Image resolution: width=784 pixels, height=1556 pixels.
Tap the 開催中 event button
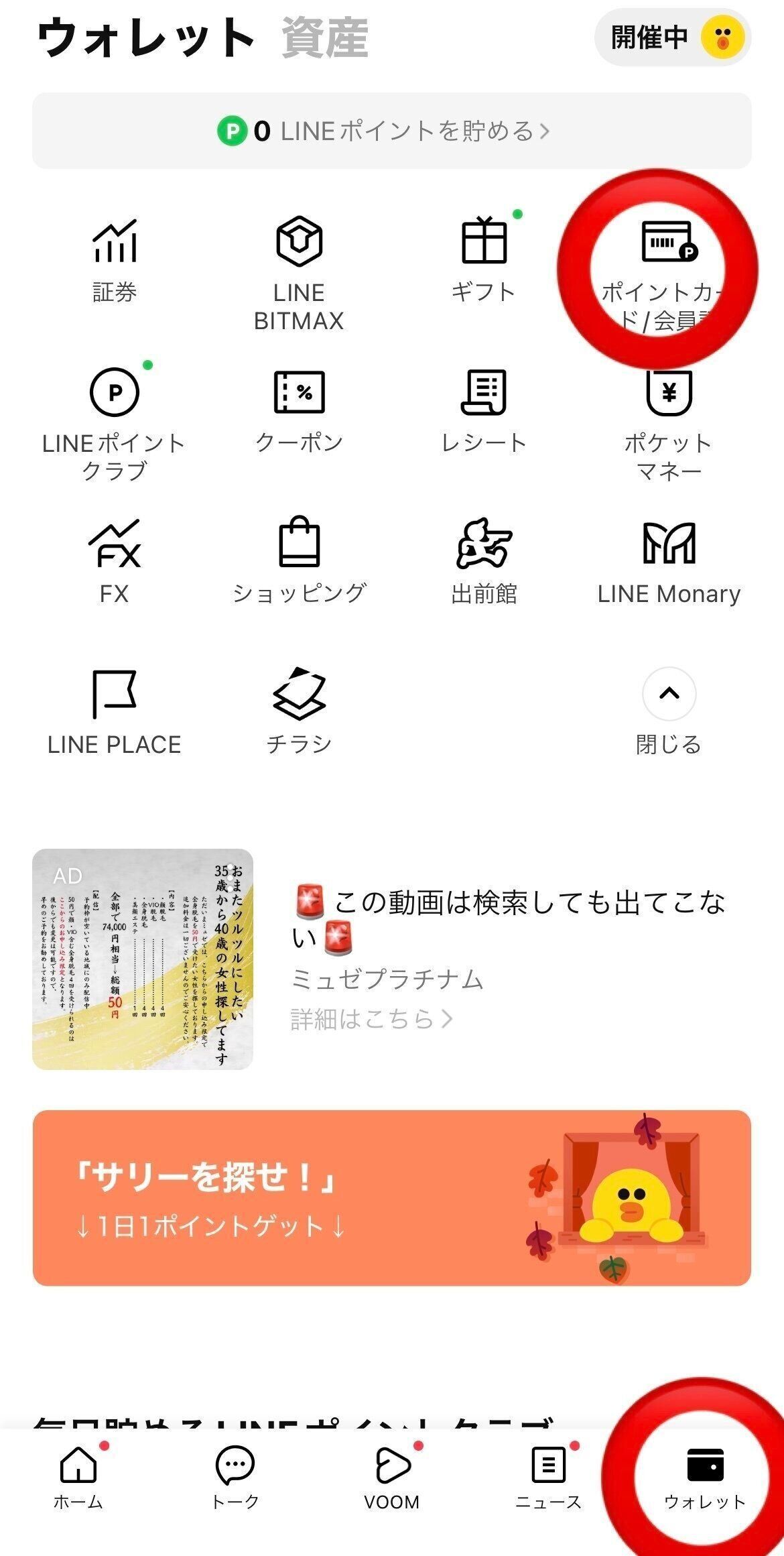click(648, 38)
